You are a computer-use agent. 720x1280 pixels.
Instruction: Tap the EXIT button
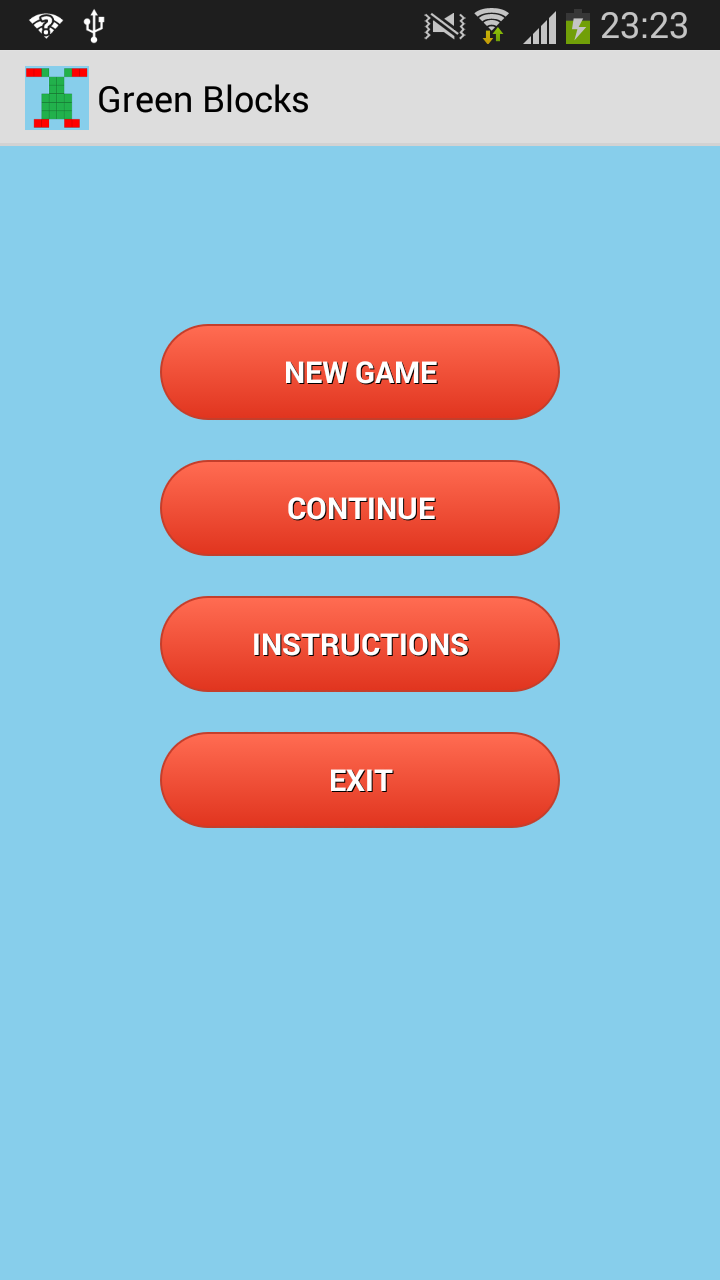click(x=360, y=780)
